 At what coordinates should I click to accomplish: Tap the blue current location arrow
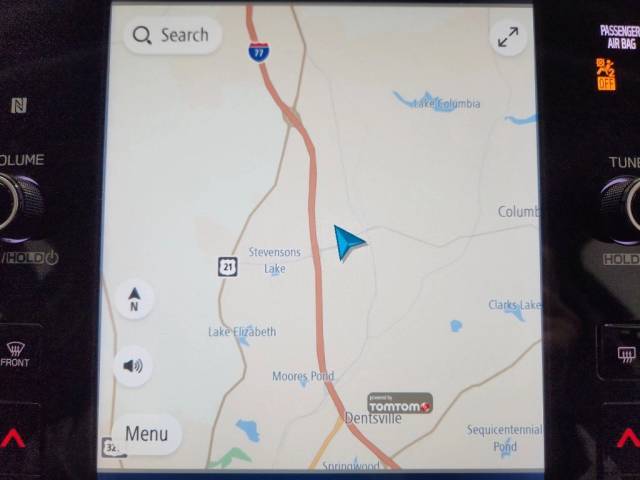click(348, 242)
